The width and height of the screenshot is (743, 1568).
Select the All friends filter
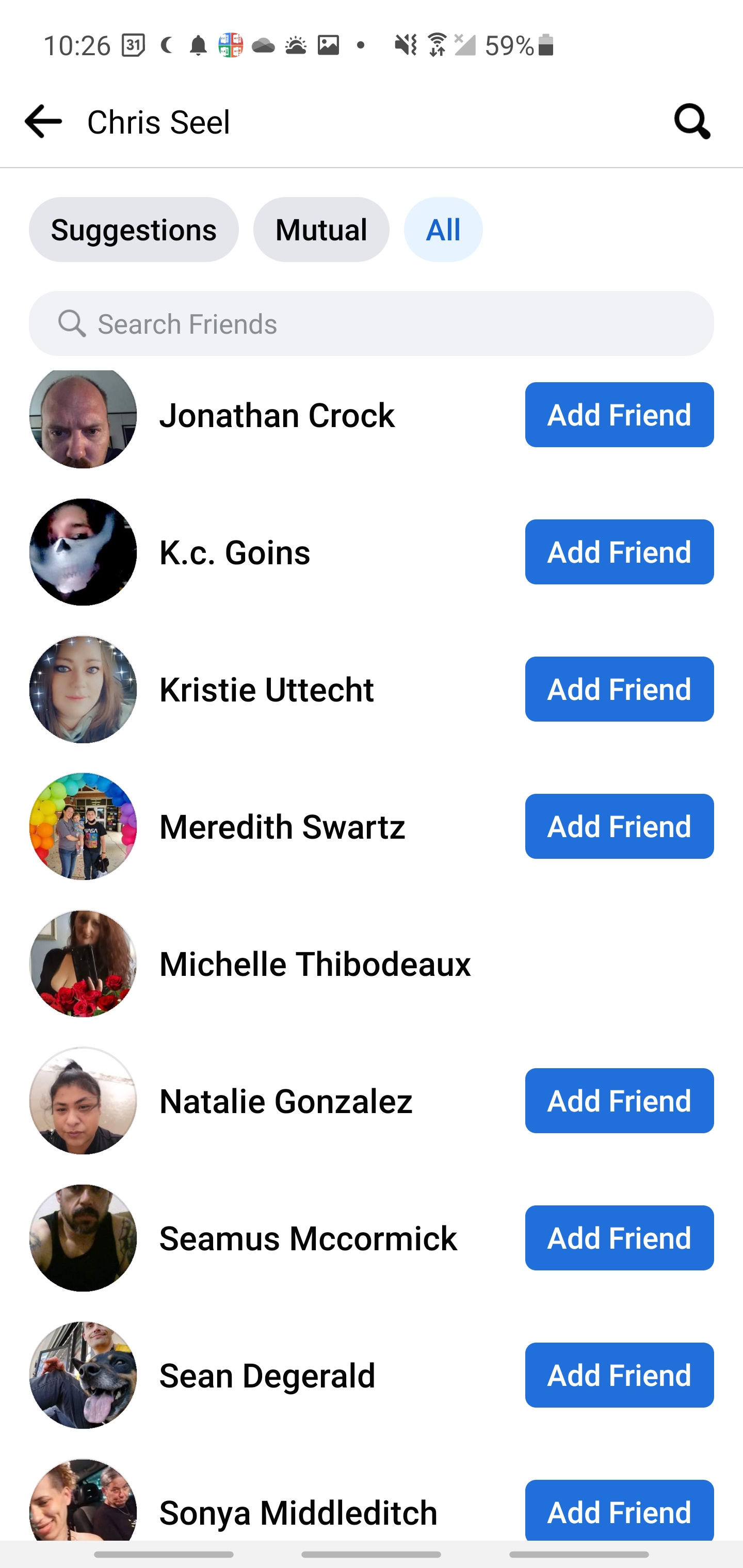point(443,230)
